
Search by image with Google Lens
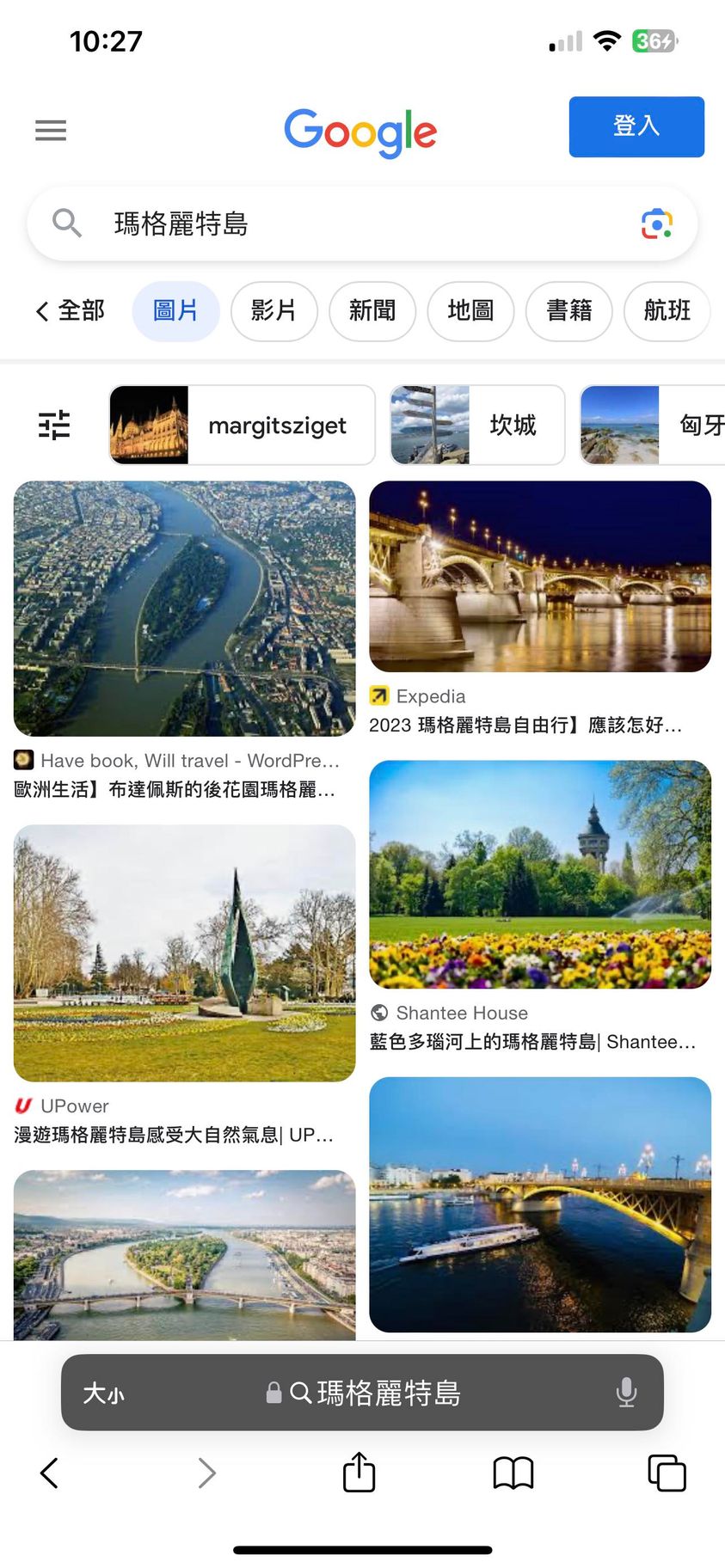(x=656, y=224)
